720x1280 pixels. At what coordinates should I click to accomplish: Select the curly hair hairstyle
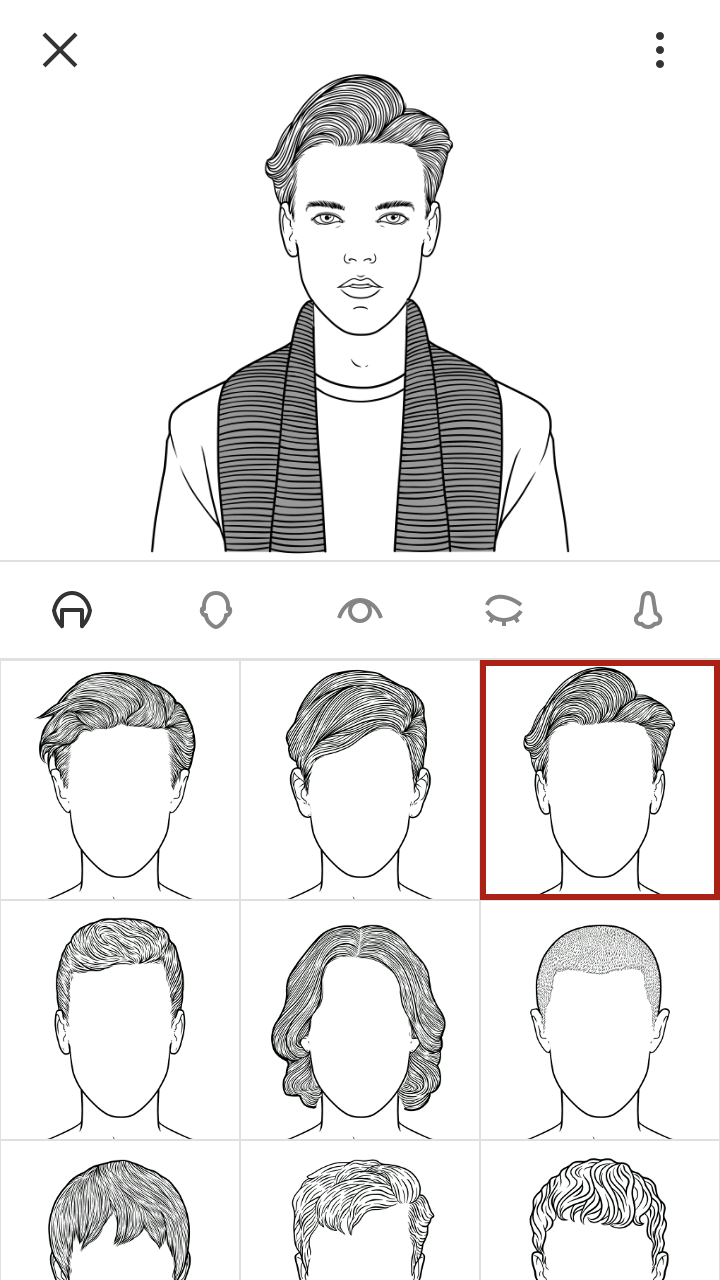tap(600, 1211)
